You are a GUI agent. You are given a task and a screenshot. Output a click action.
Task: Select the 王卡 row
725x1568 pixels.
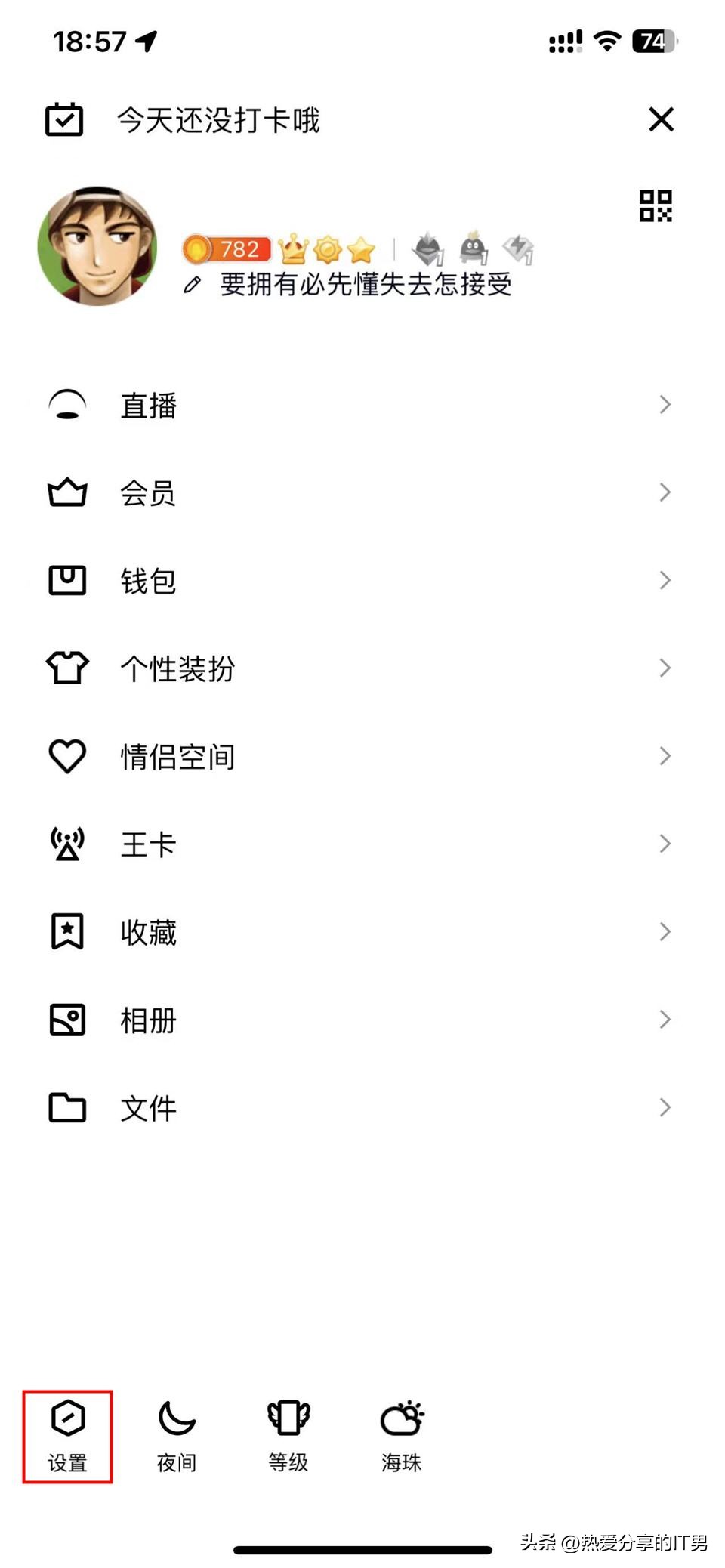pyautogui.click(x=359, y=844)
